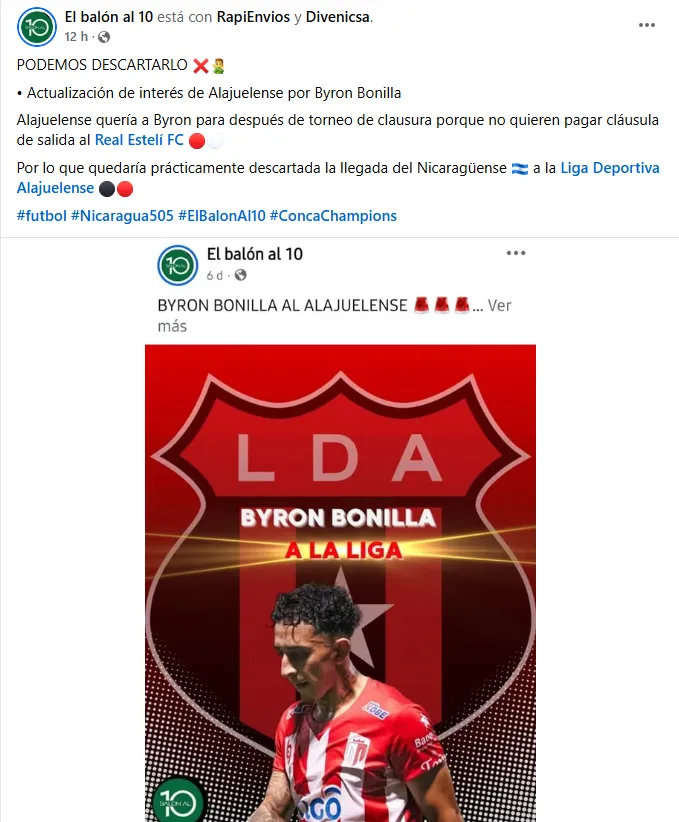Screen dimensions: 679x822
Task: Expand shared post text with Ver más
Action: (499, 306)
